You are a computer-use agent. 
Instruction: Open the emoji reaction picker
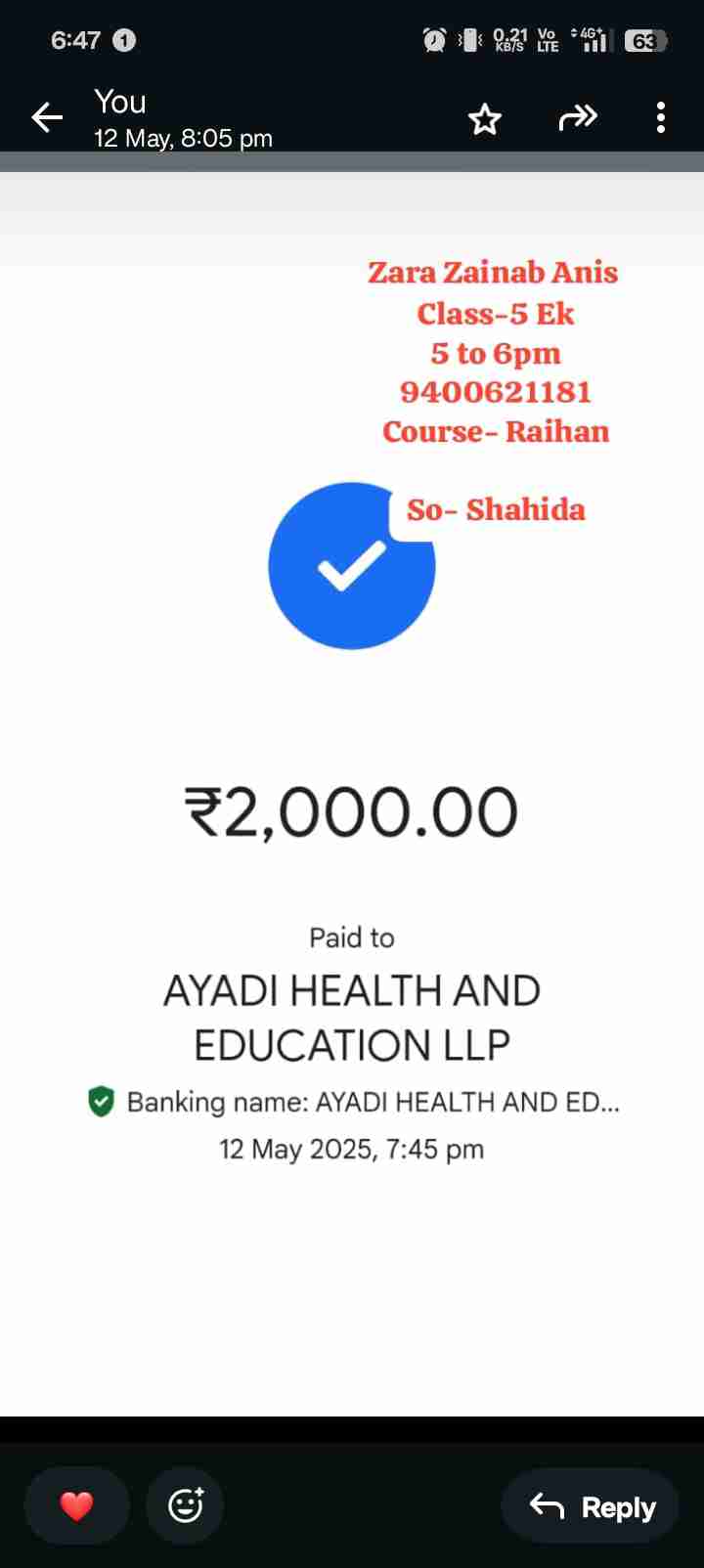pos(185,1506)
